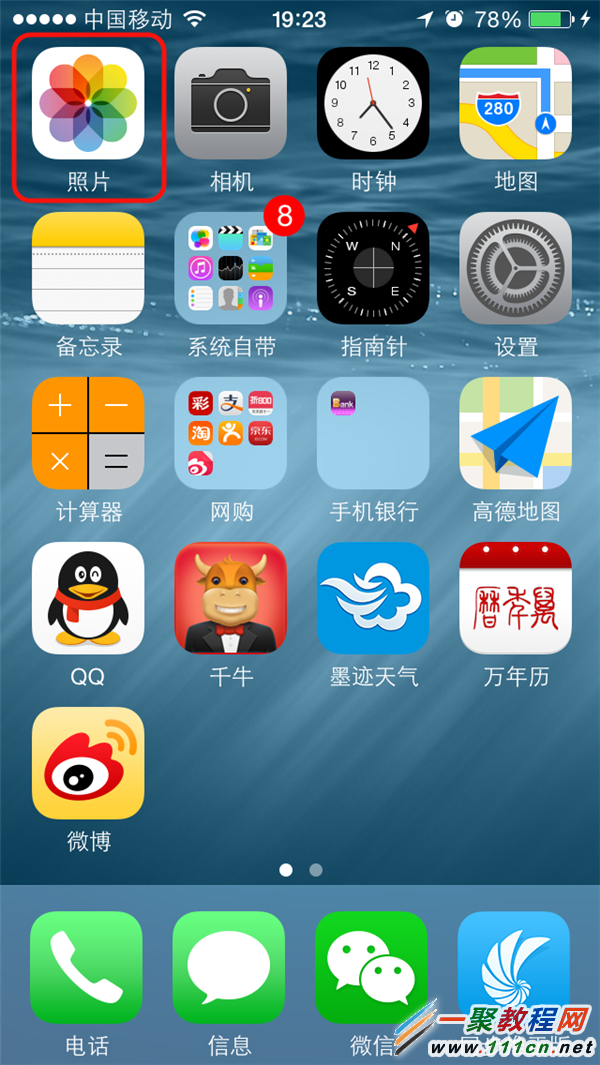
Task: Launch the 指南针 compass app
Action: coord(373,268)
